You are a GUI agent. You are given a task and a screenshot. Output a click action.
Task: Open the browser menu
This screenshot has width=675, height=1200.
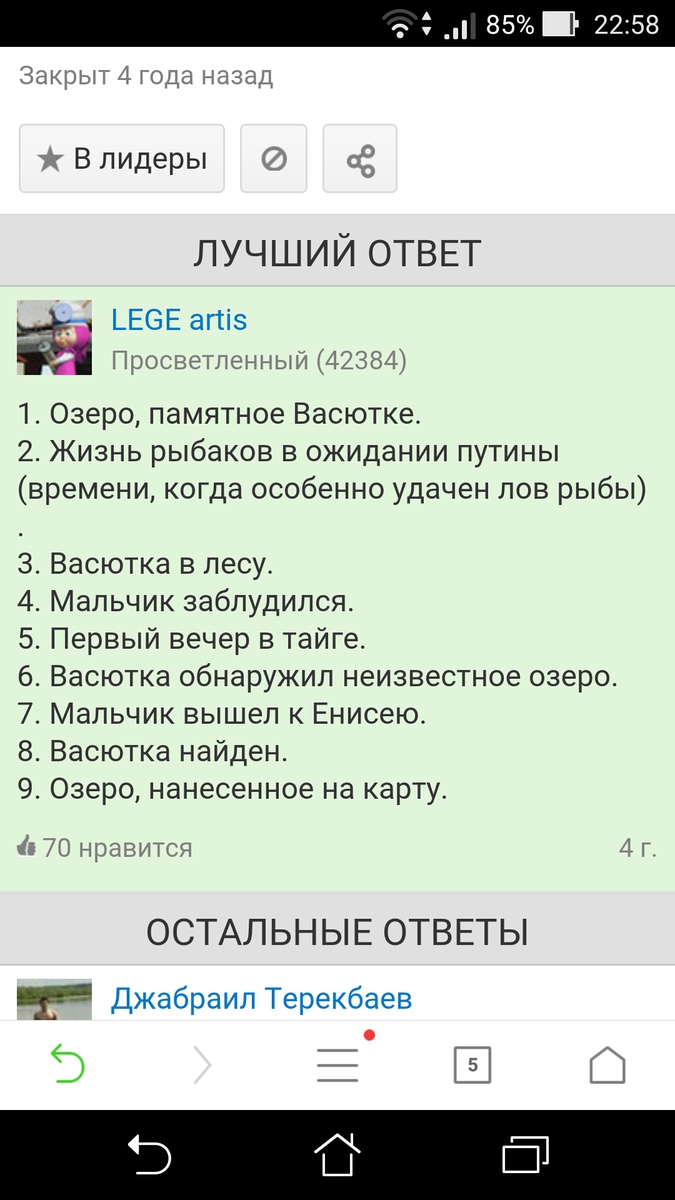click(x=338, y=1065)
